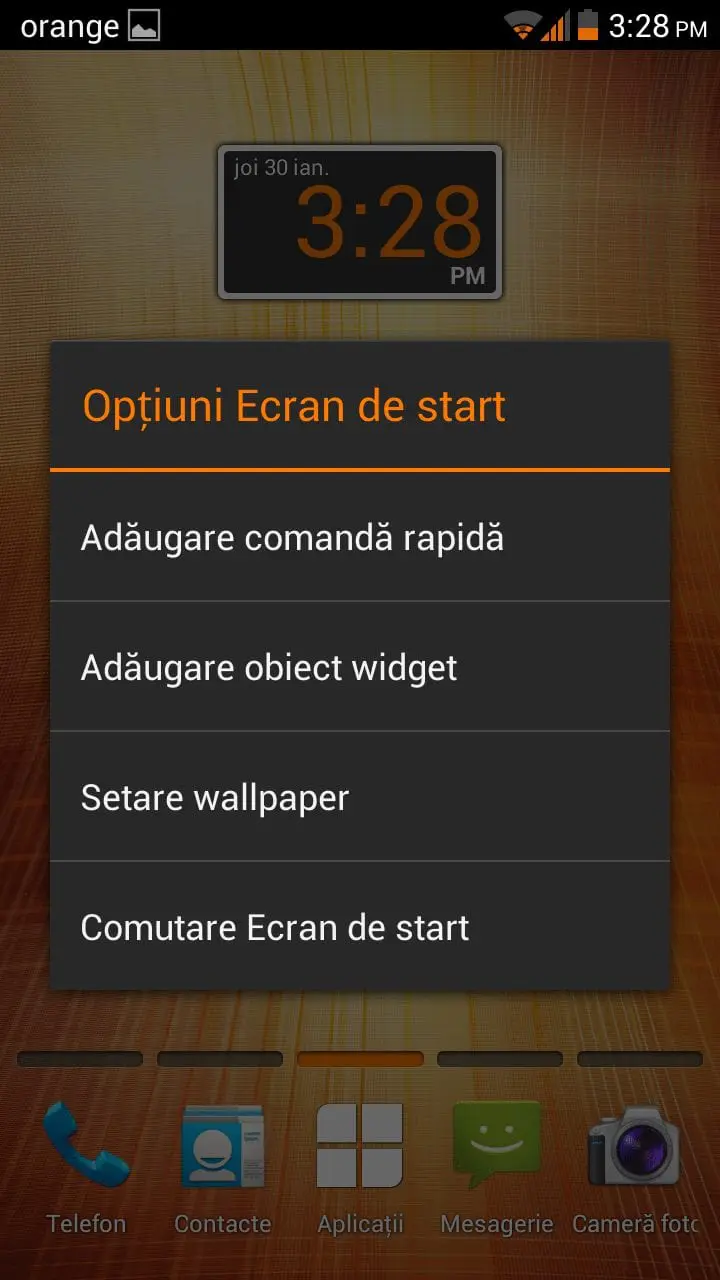Choose Adăugare obiect widget
Screen dimensions: 720x1280
point(360,667)
